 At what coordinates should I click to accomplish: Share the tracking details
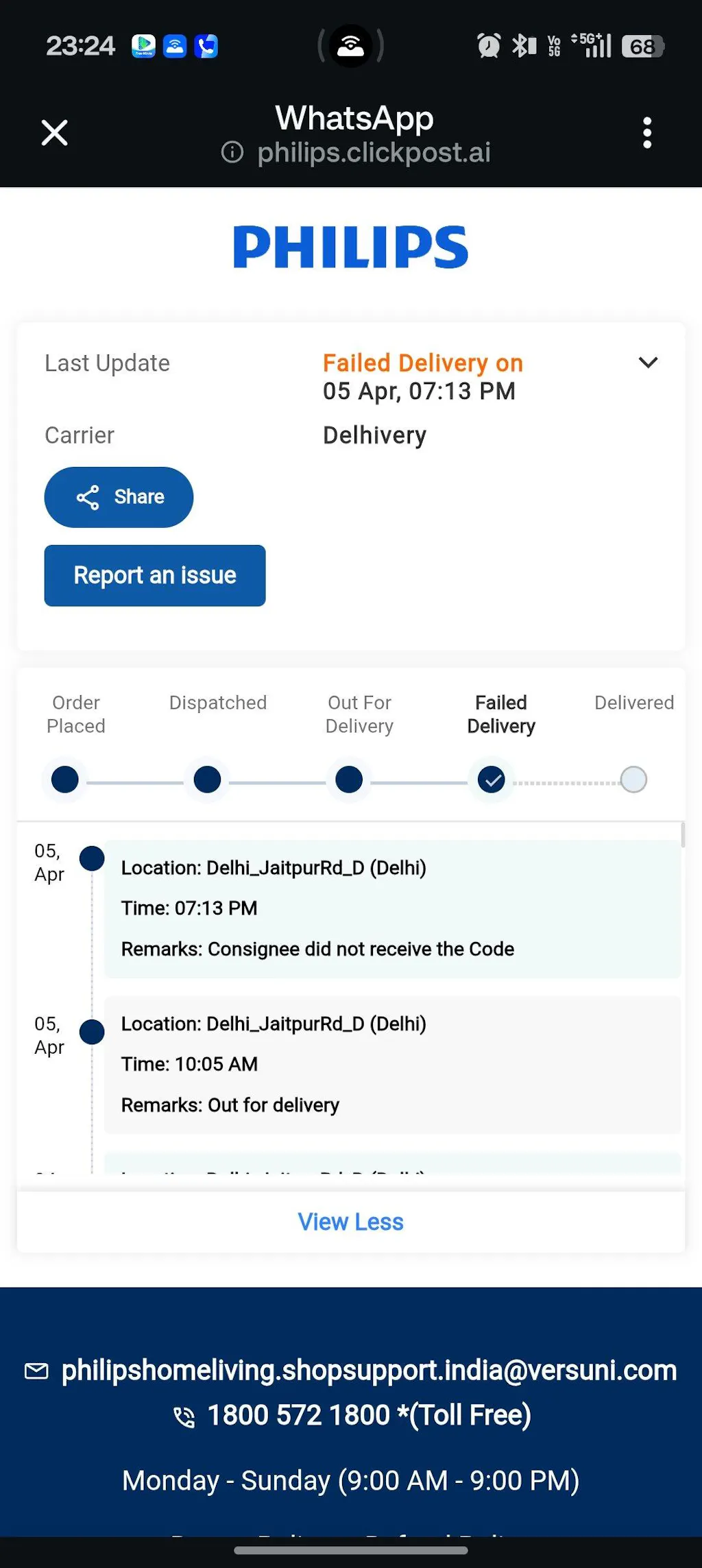point(119,497)
